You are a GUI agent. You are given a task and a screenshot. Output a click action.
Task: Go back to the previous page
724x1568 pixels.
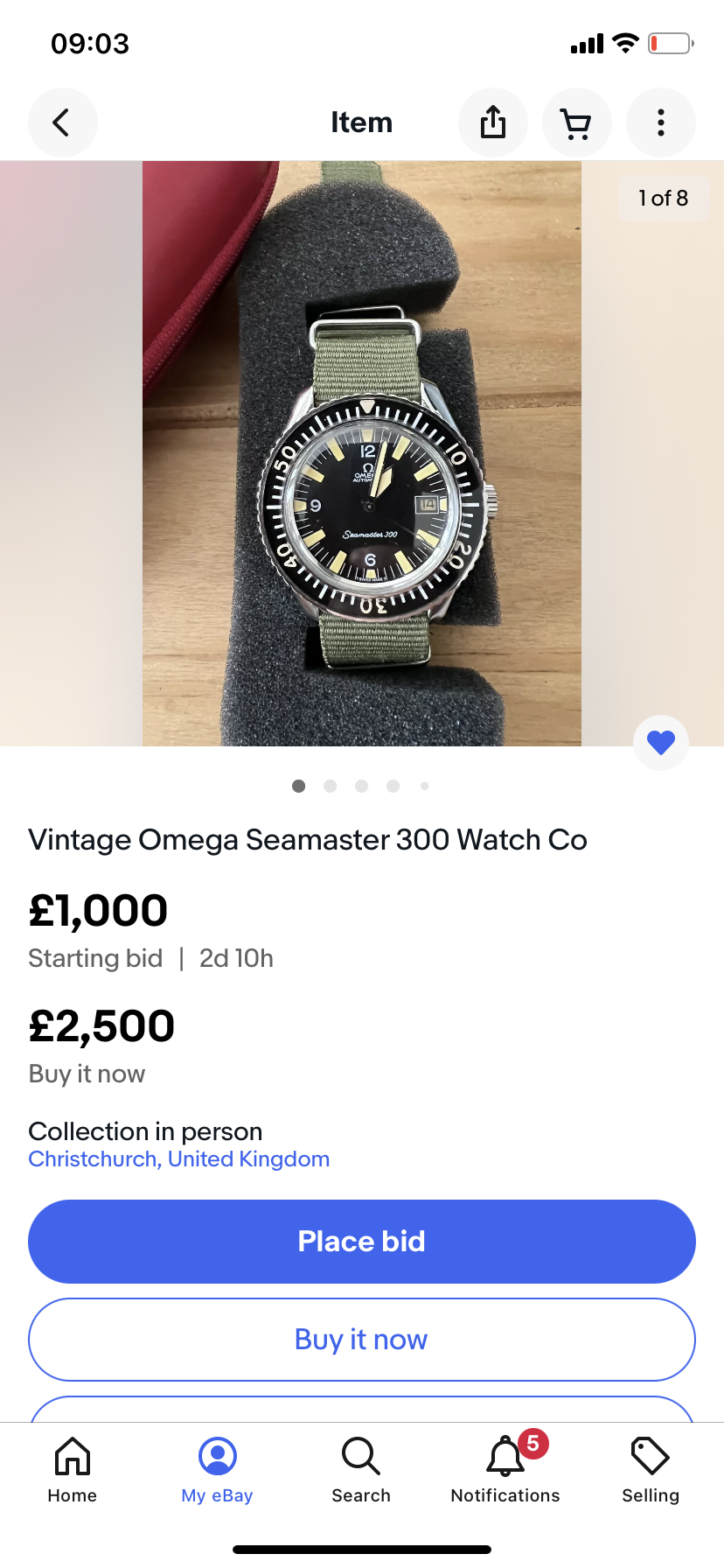[x=62, y=122]
